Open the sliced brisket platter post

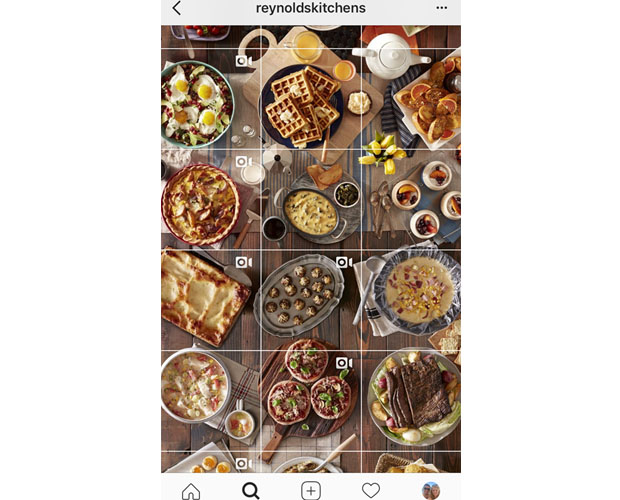click(411, 398)
